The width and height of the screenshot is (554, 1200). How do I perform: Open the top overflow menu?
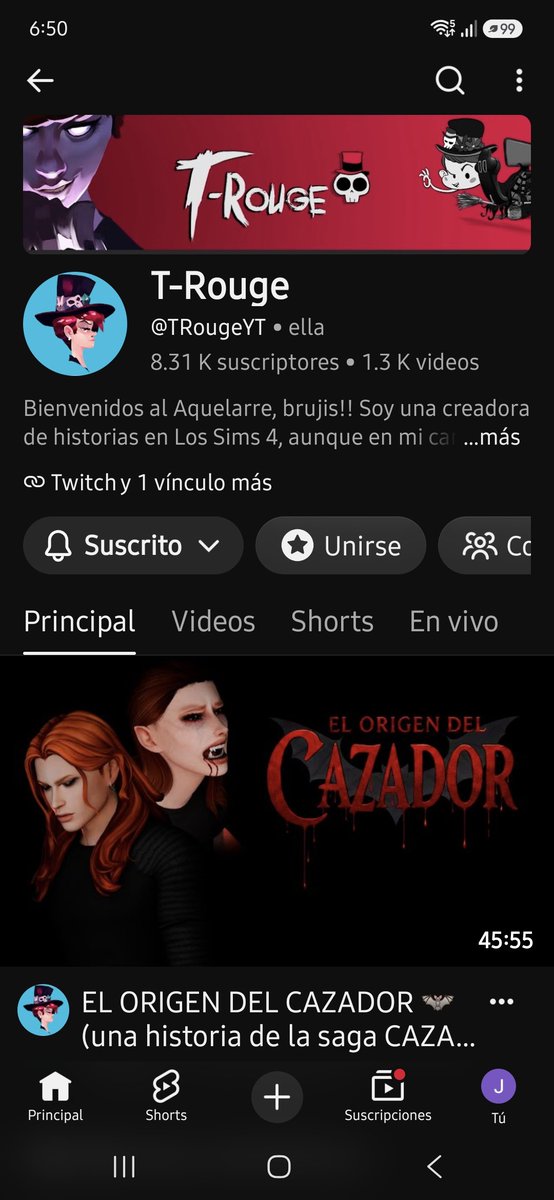click(518, 81)
